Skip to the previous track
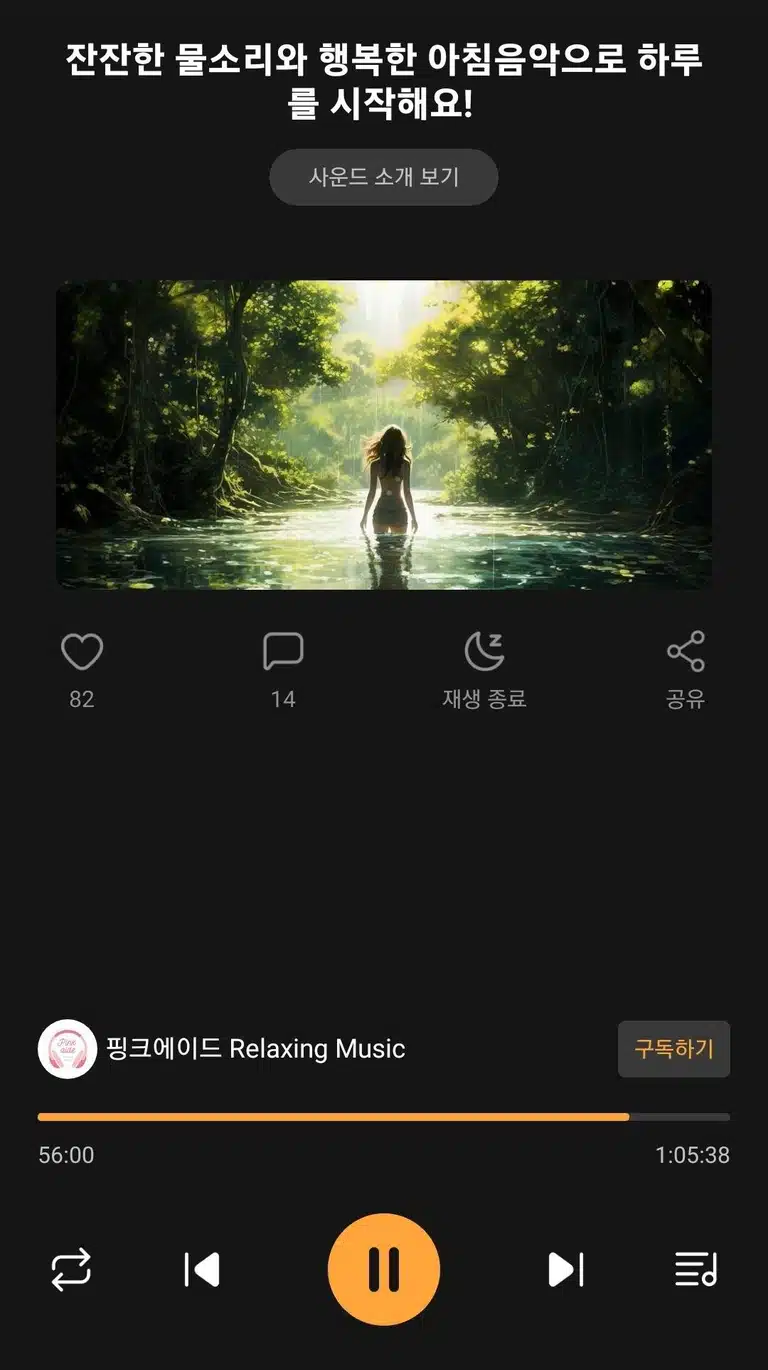 (202, 1270)
